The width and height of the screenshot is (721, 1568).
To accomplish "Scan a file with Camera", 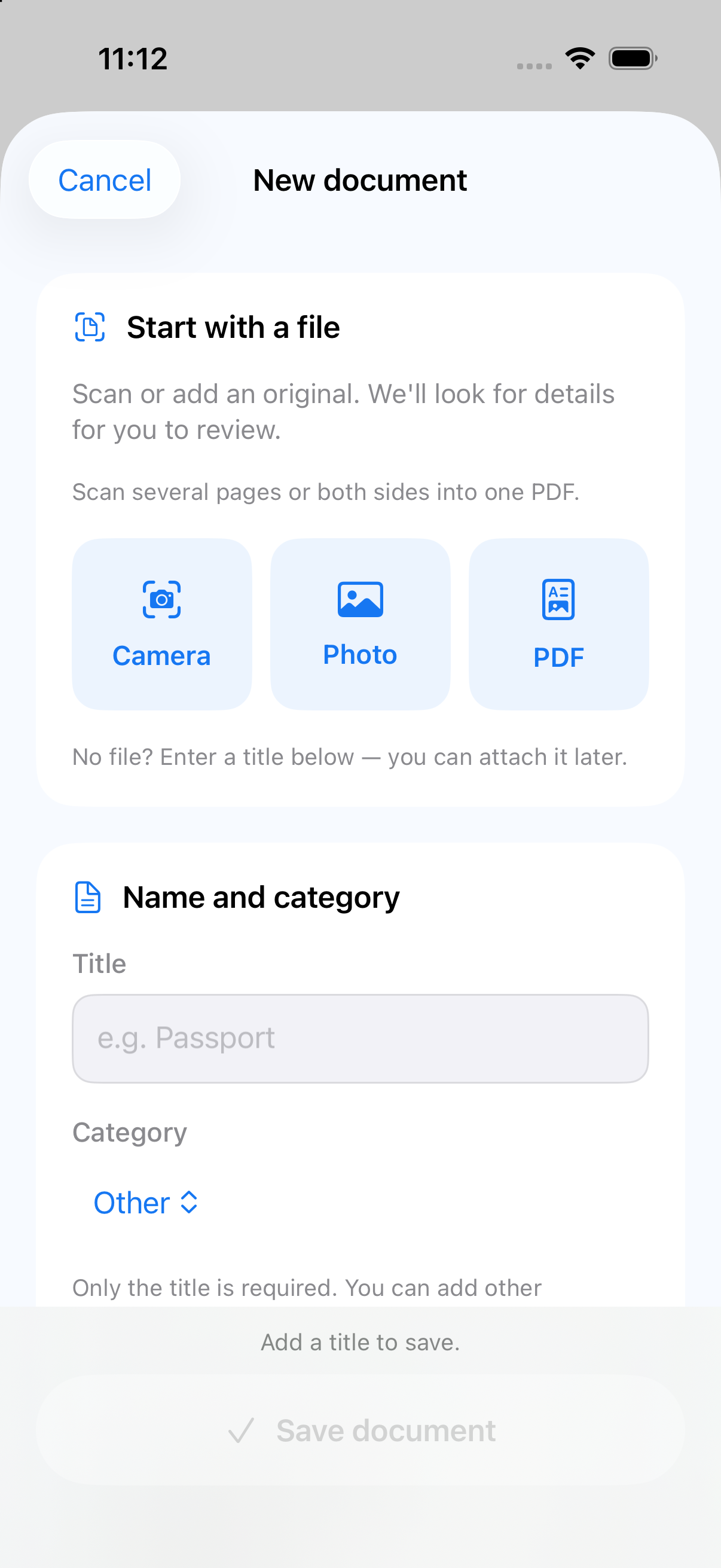I will 162,624.
